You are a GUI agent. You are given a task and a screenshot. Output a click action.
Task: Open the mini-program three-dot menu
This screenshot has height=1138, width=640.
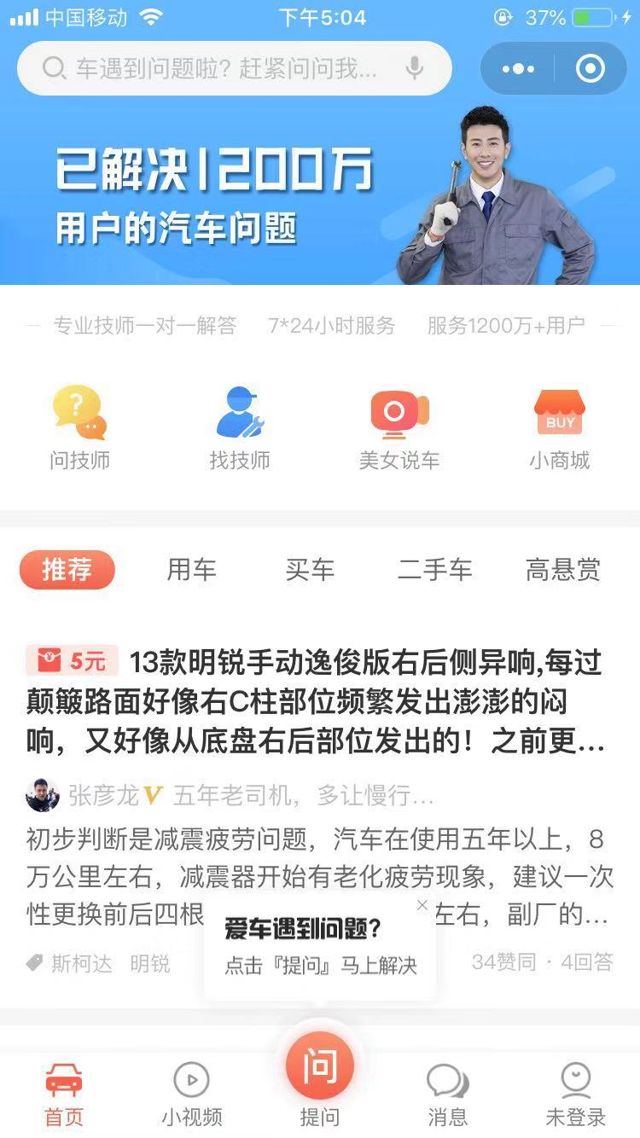coord(518,69)
